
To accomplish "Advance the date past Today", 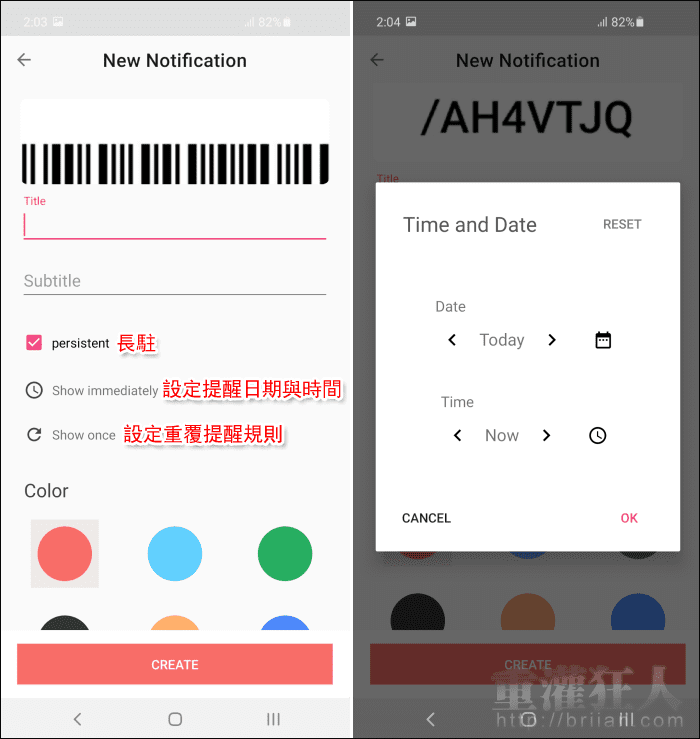I will tap(552, 340).
